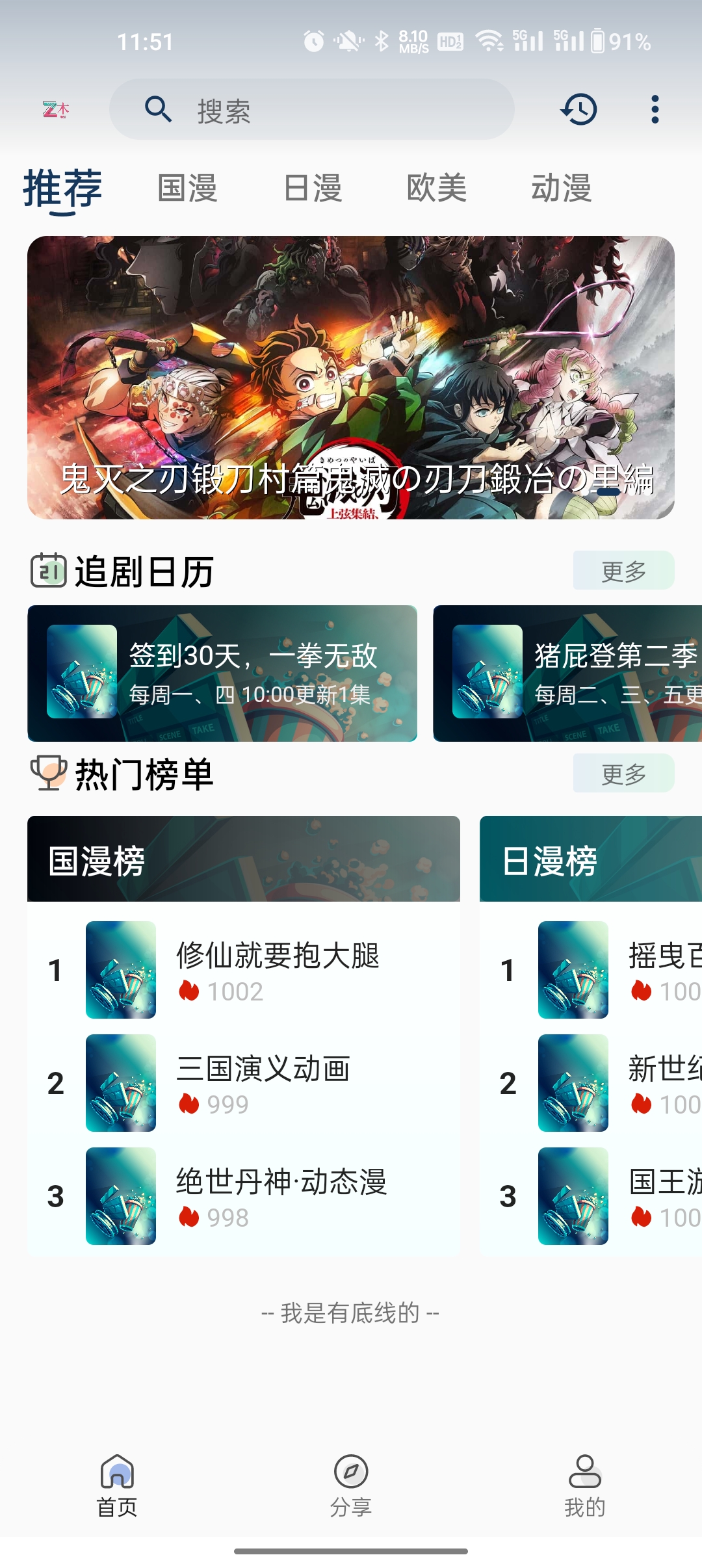Open 修仙就要抱大腿 in the 国漫榜
This screenshot has width=702, height=1568.
click(244, 970)
